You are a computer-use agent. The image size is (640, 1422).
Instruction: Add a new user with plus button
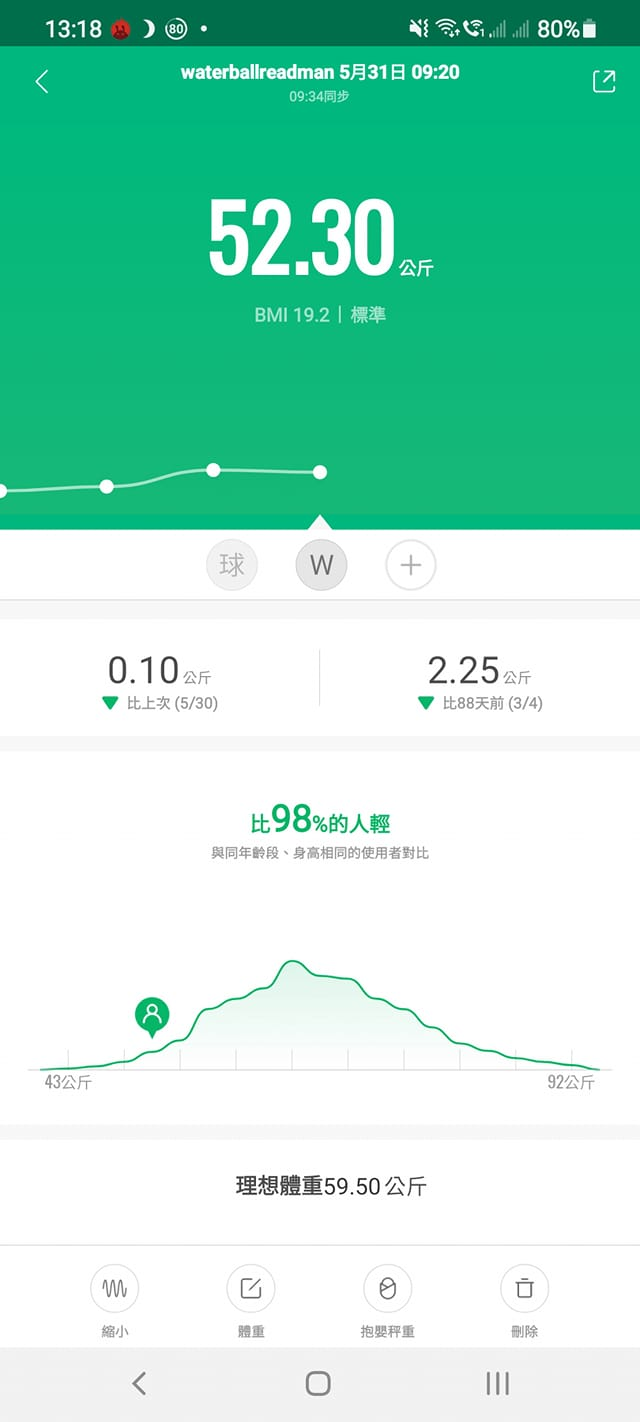411,566
